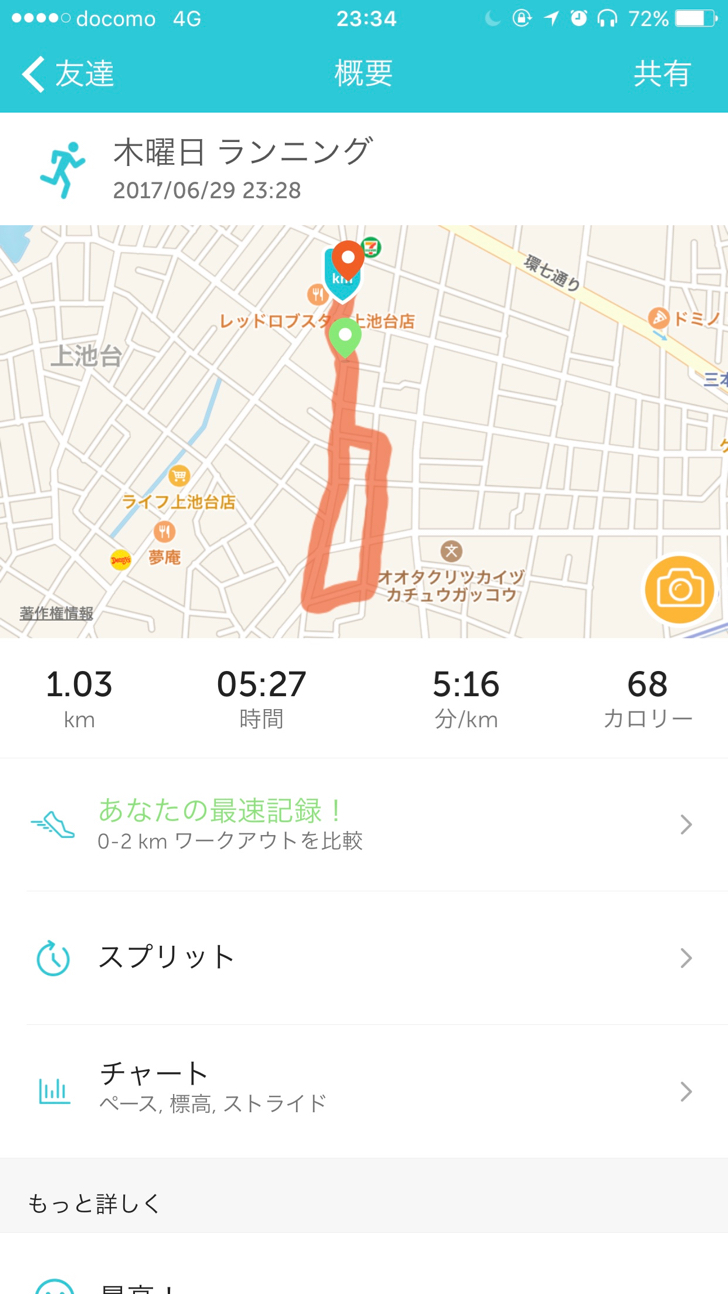The width and height of the screenshot is (728, 1294).
Task: Open the チャート row
Action: click(x=364, y=1091)
